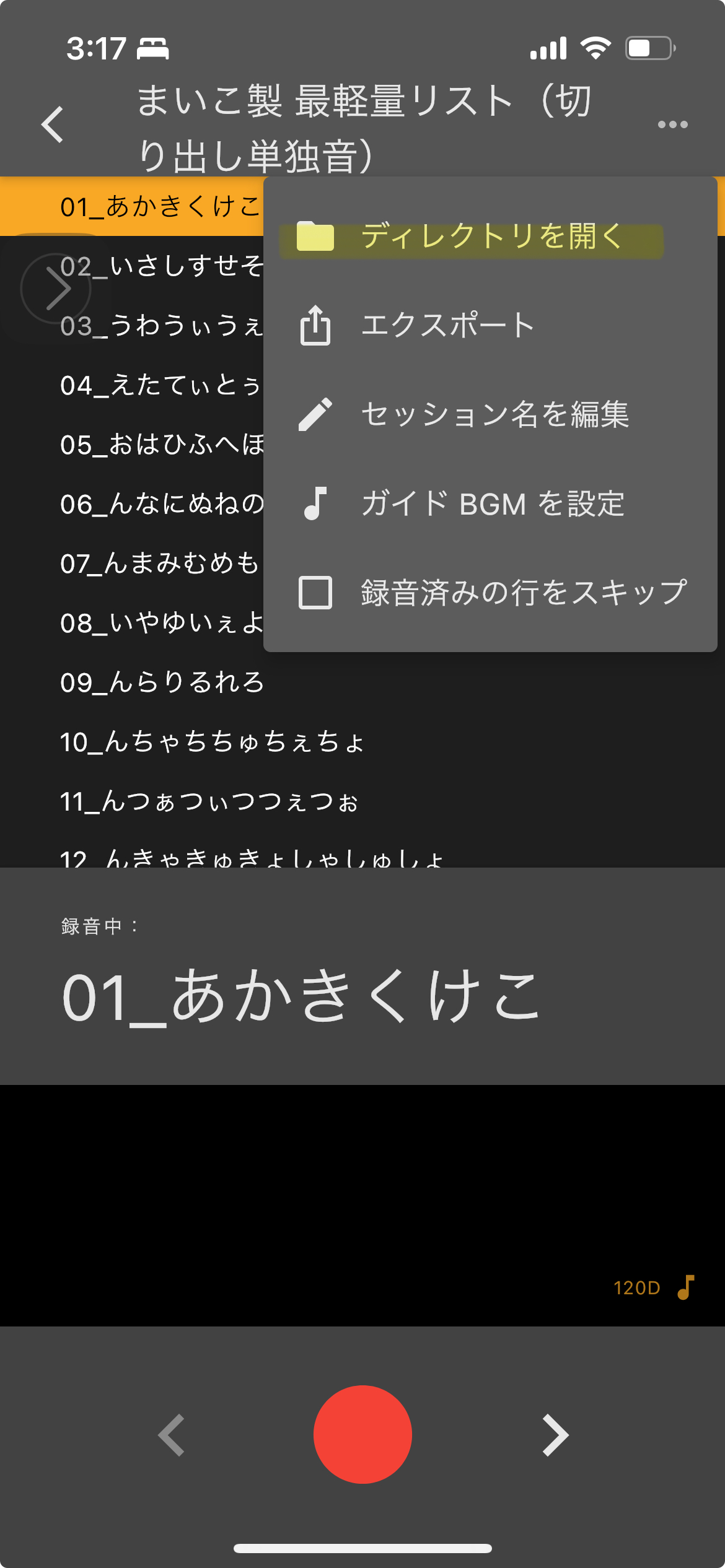
Task: Check 録音済みの行をスキップ checkbox
Action: (x=315, y=593)
